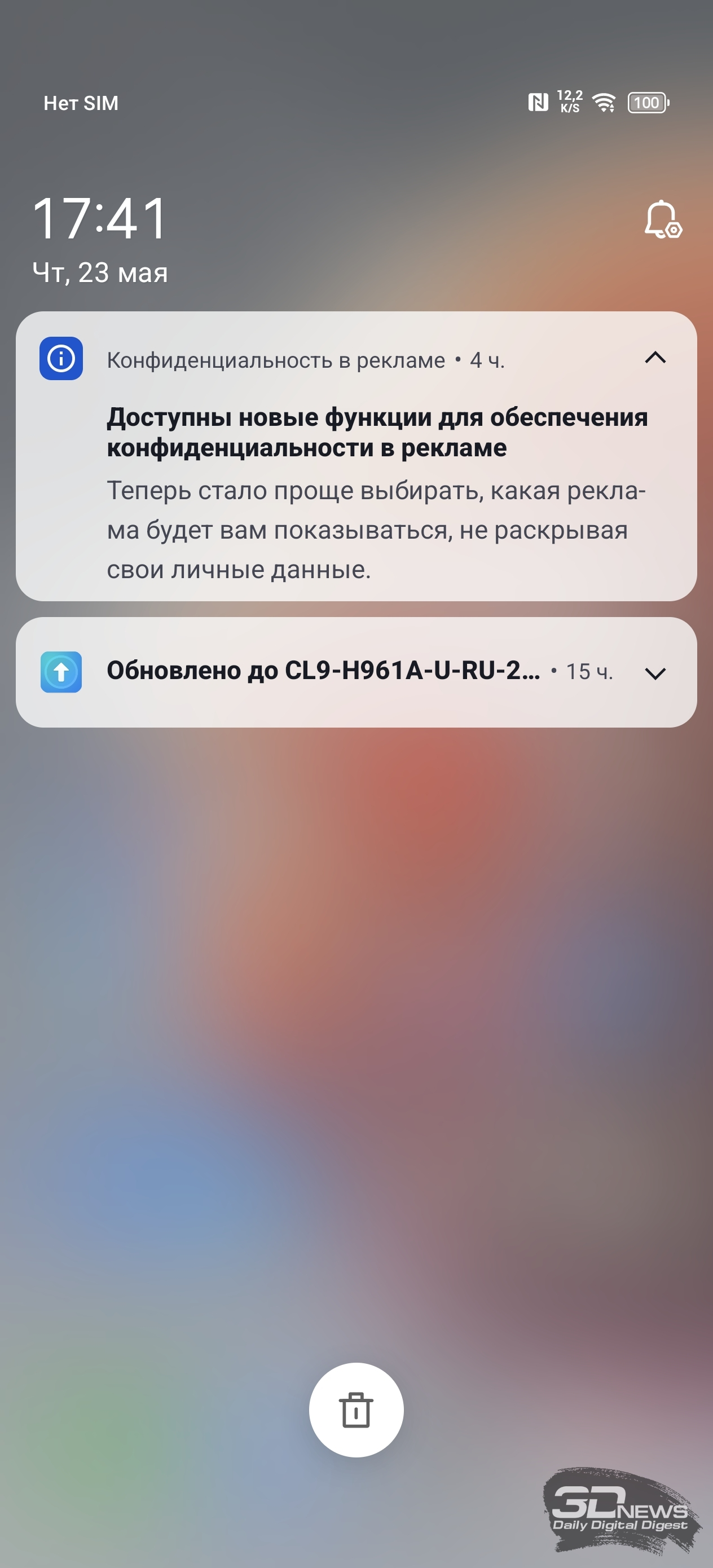
Task: Expand the CL9-H961A update notification
Action: [x=655, y=673]
